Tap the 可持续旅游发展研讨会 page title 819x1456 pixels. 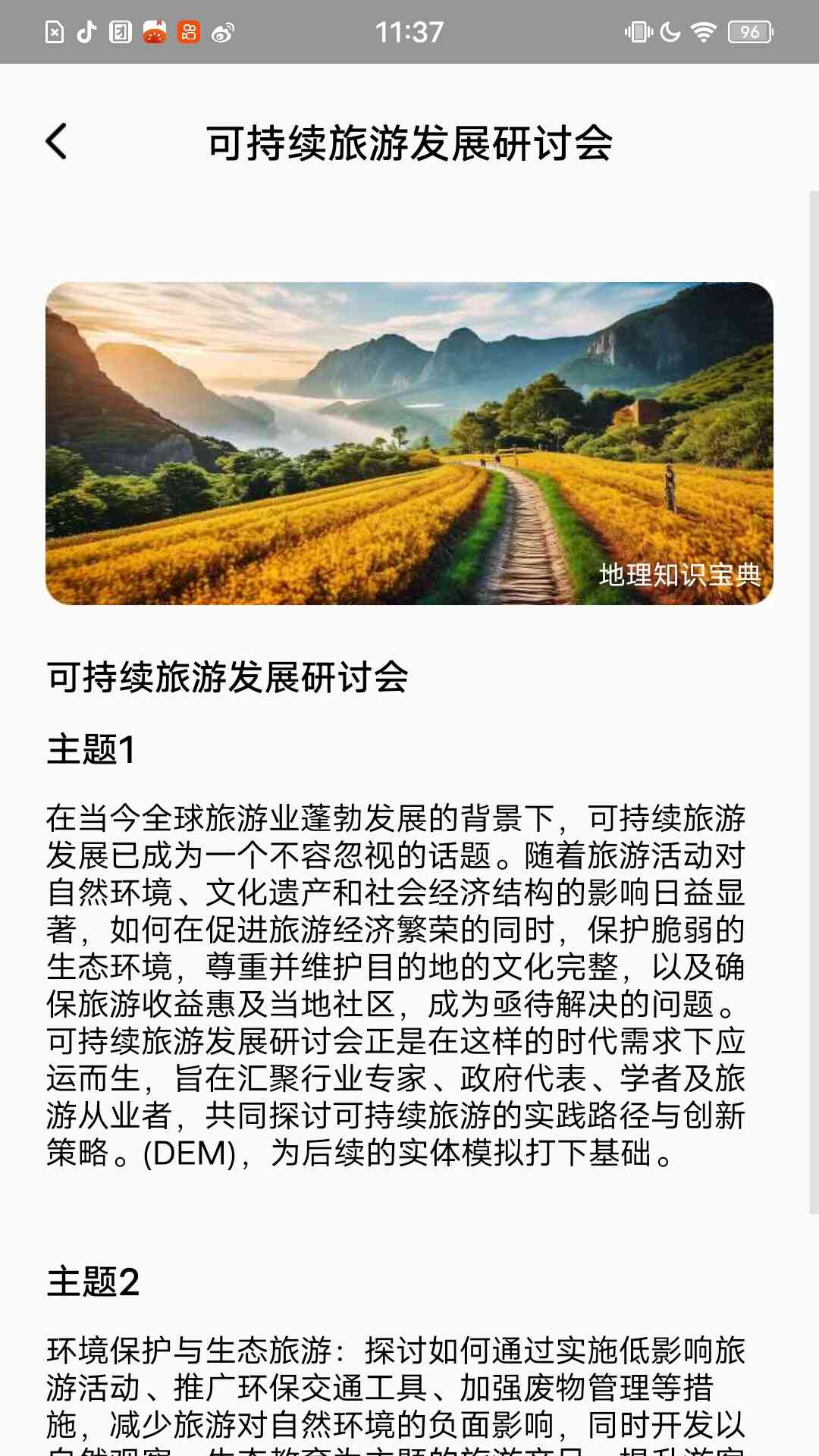(409, 144)
